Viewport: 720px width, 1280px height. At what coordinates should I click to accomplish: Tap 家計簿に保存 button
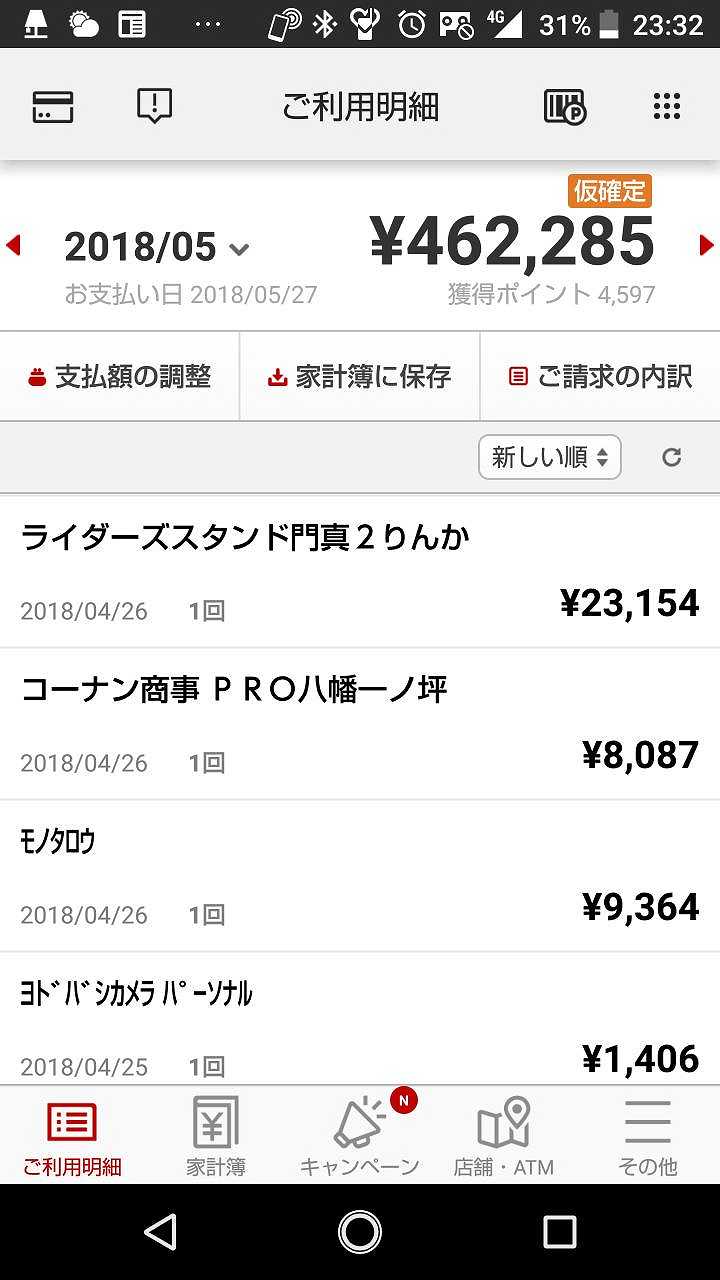click(360, 377)
